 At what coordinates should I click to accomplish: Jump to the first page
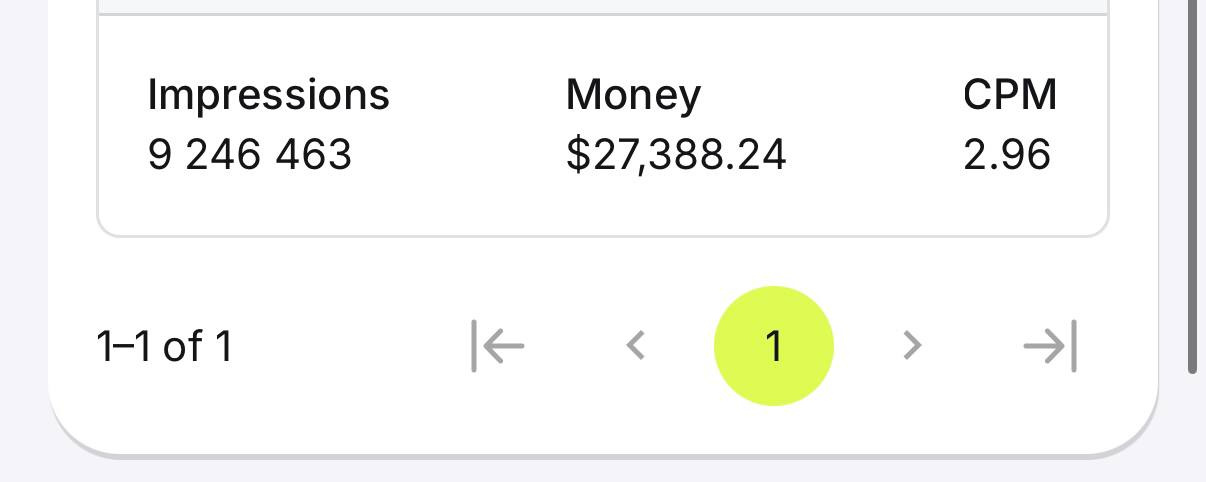(498, 346)
